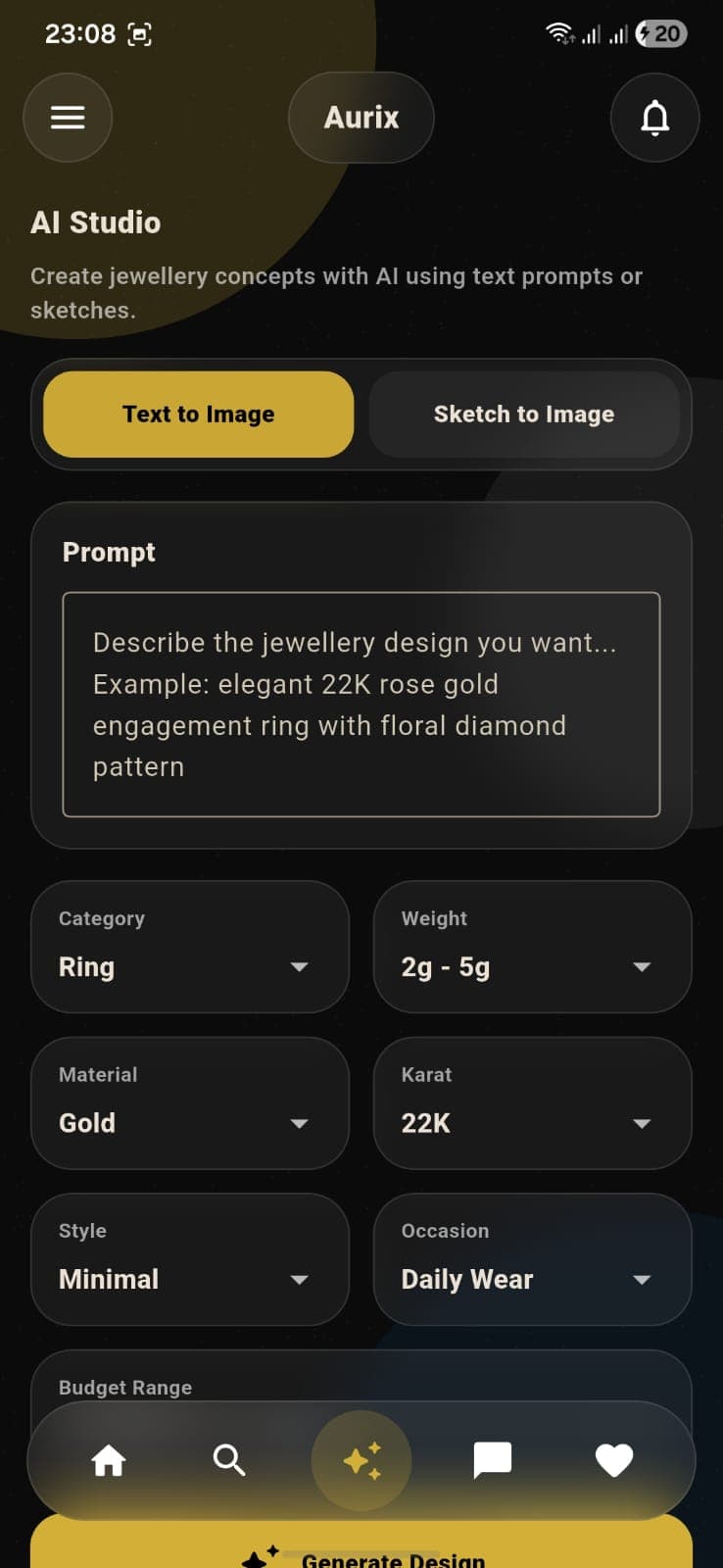The height and width of the screenshot is (1568, 723).
Task: Open the Occasion dropdown showing Daily Wear
Action: (532, 1279)
